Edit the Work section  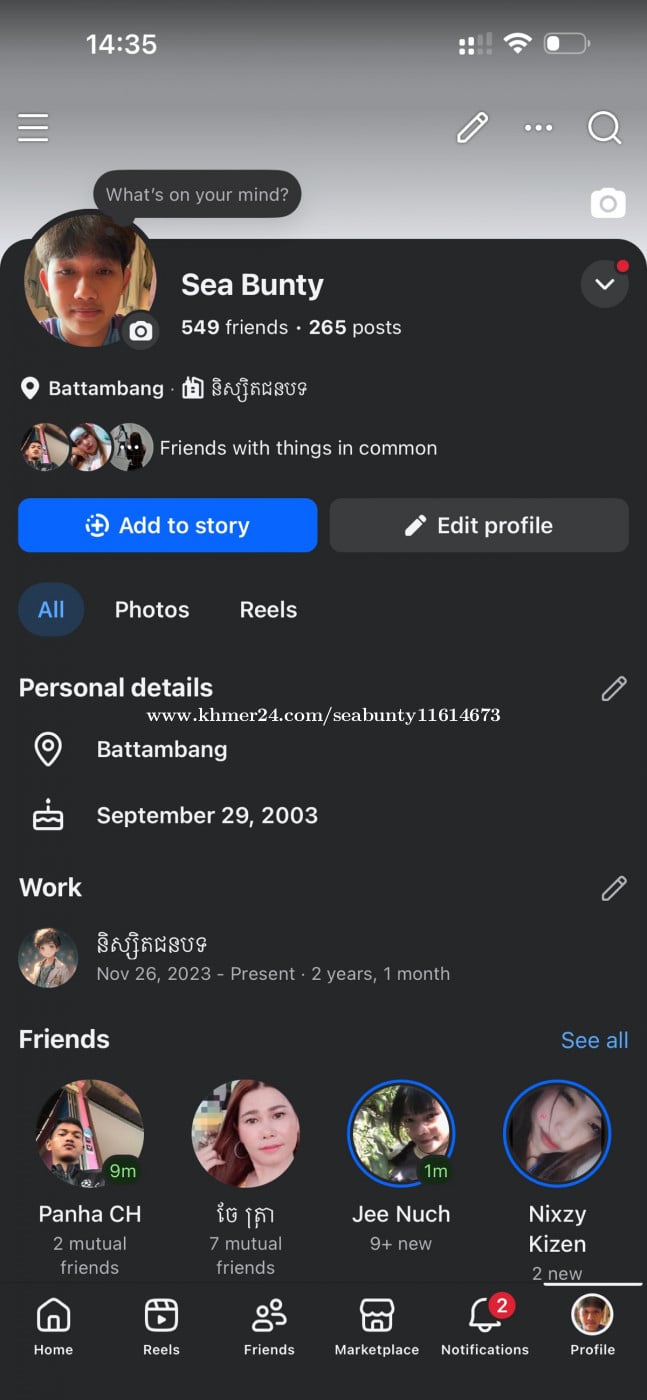tap(613, 888)
